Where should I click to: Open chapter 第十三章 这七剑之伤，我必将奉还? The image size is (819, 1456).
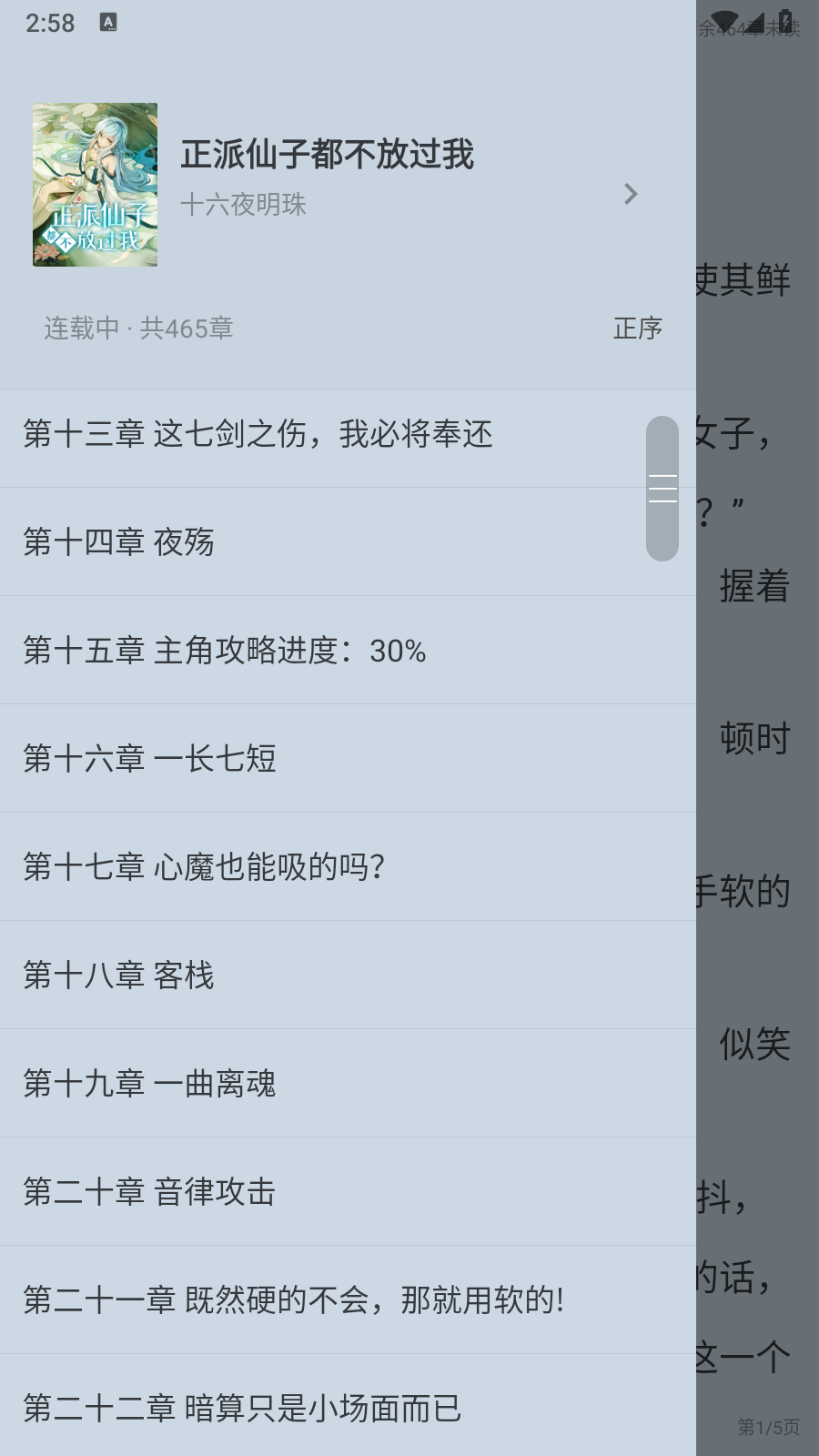348,434
